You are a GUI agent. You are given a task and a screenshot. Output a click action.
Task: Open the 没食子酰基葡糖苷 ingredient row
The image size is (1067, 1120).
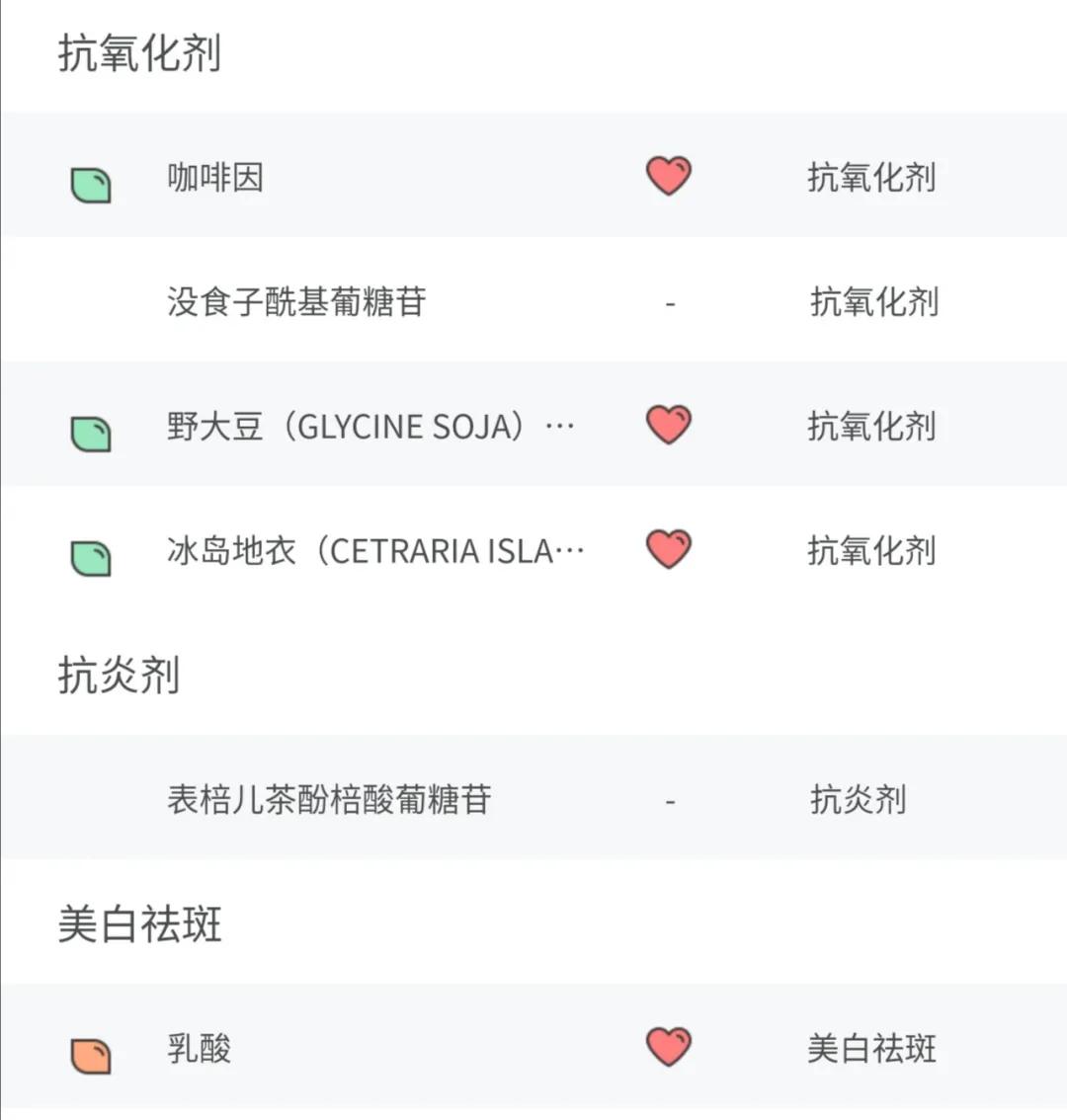tap(296, 301)
